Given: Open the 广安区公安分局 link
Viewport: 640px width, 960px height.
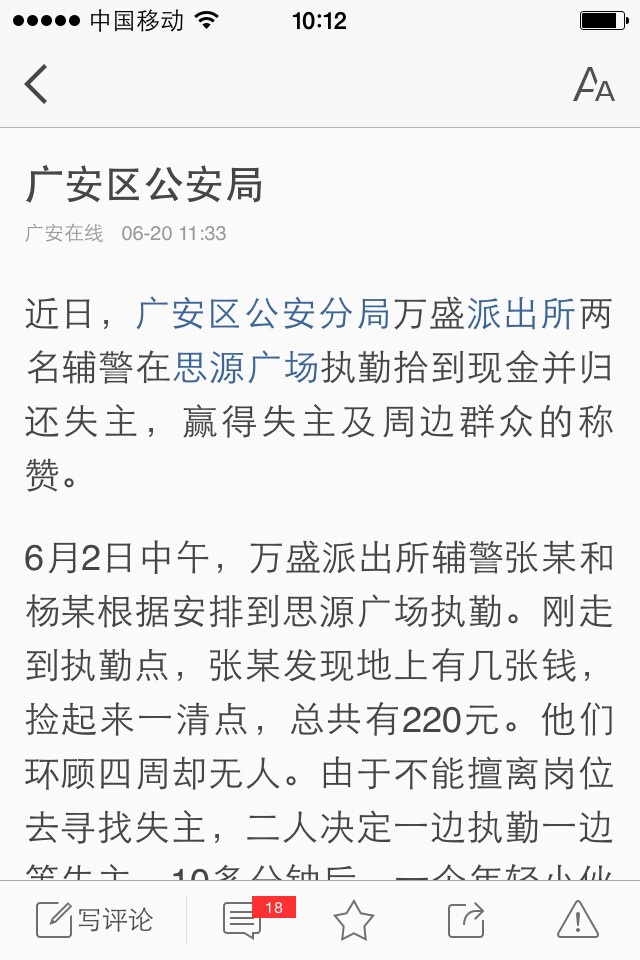Looking at the screenshot, I should pos(262,314).
